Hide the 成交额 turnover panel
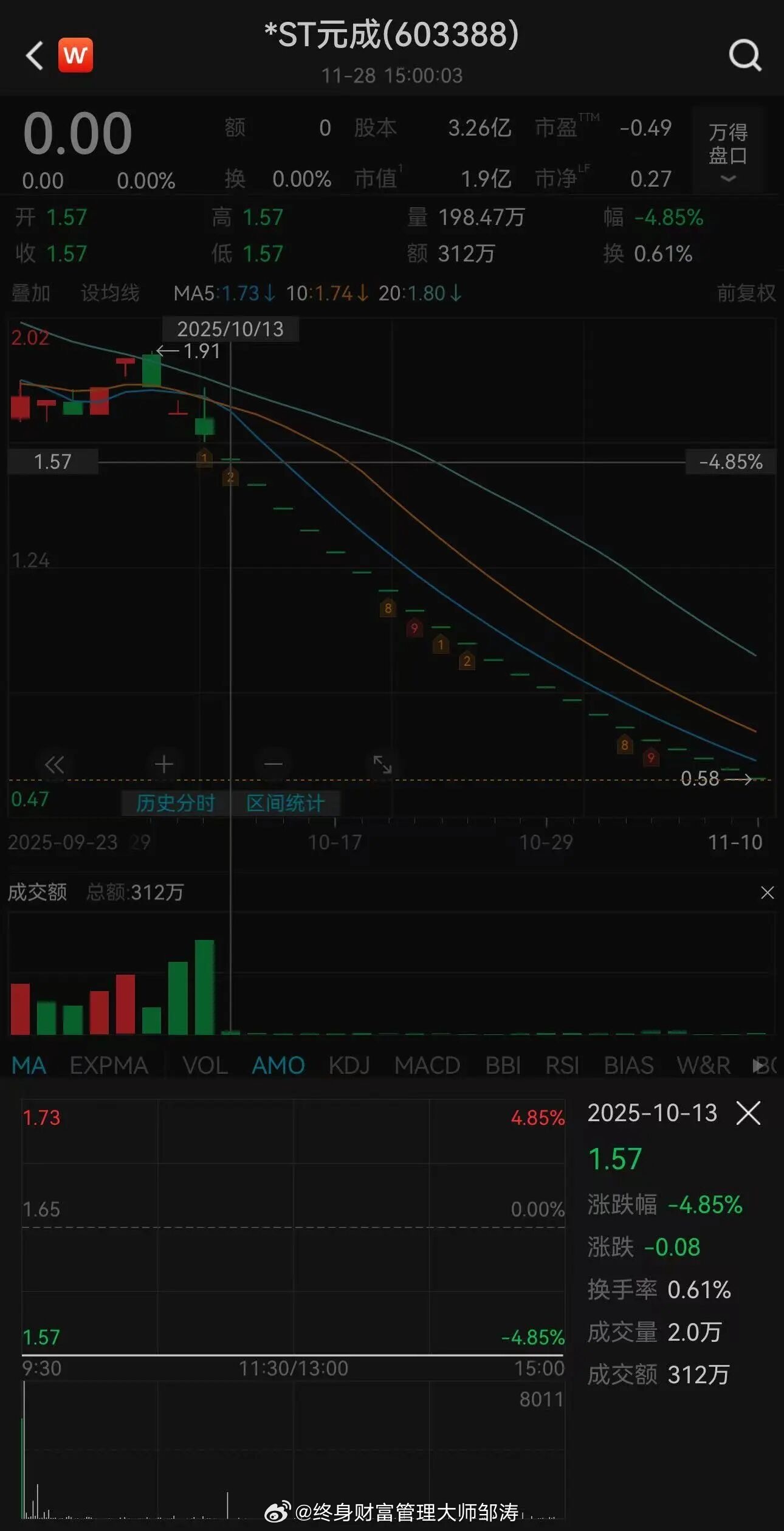784x1531 pixels. [767, 893]
